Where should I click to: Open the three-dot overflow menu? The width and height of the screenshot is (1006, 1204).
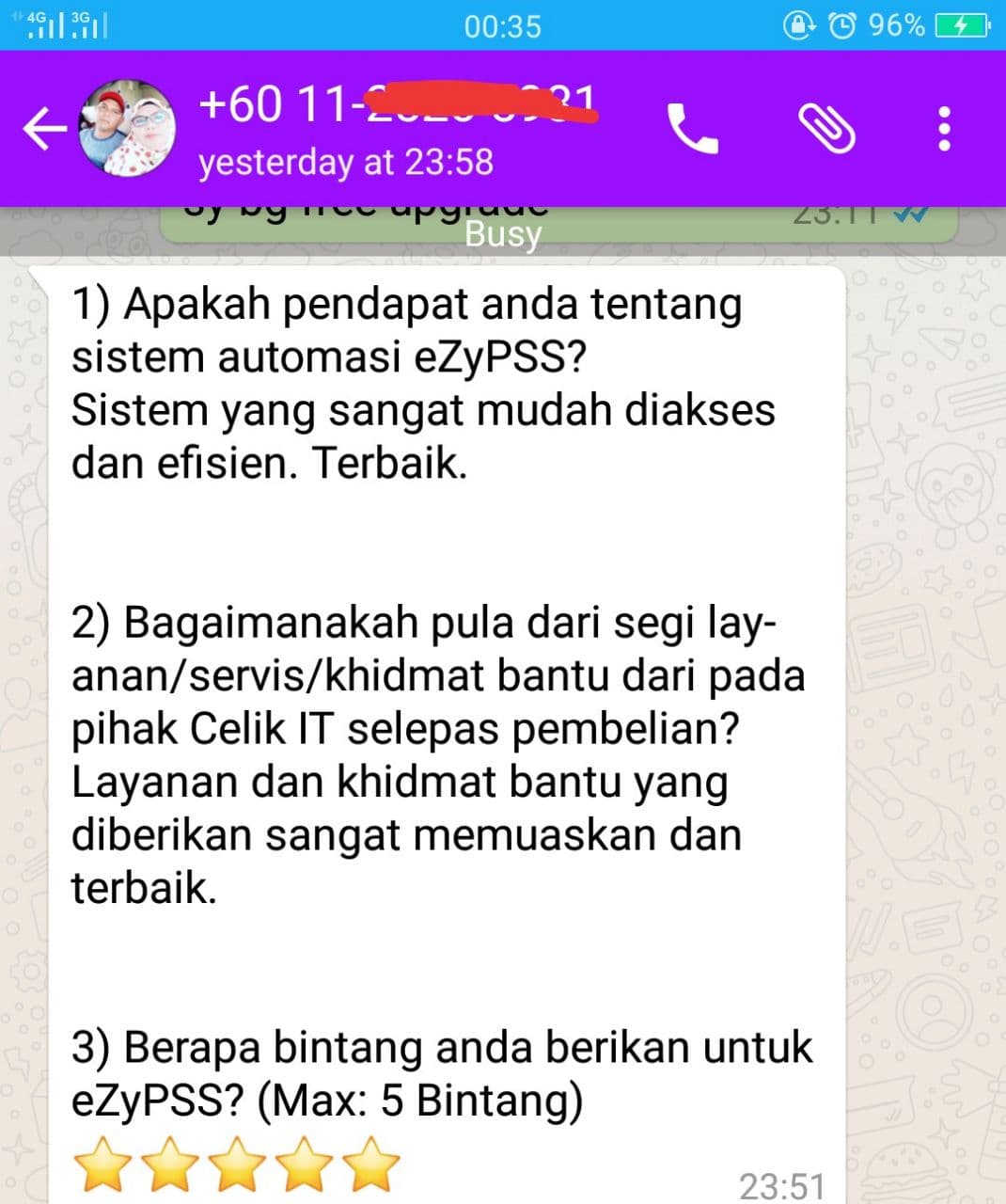click(x=944, y=129)
